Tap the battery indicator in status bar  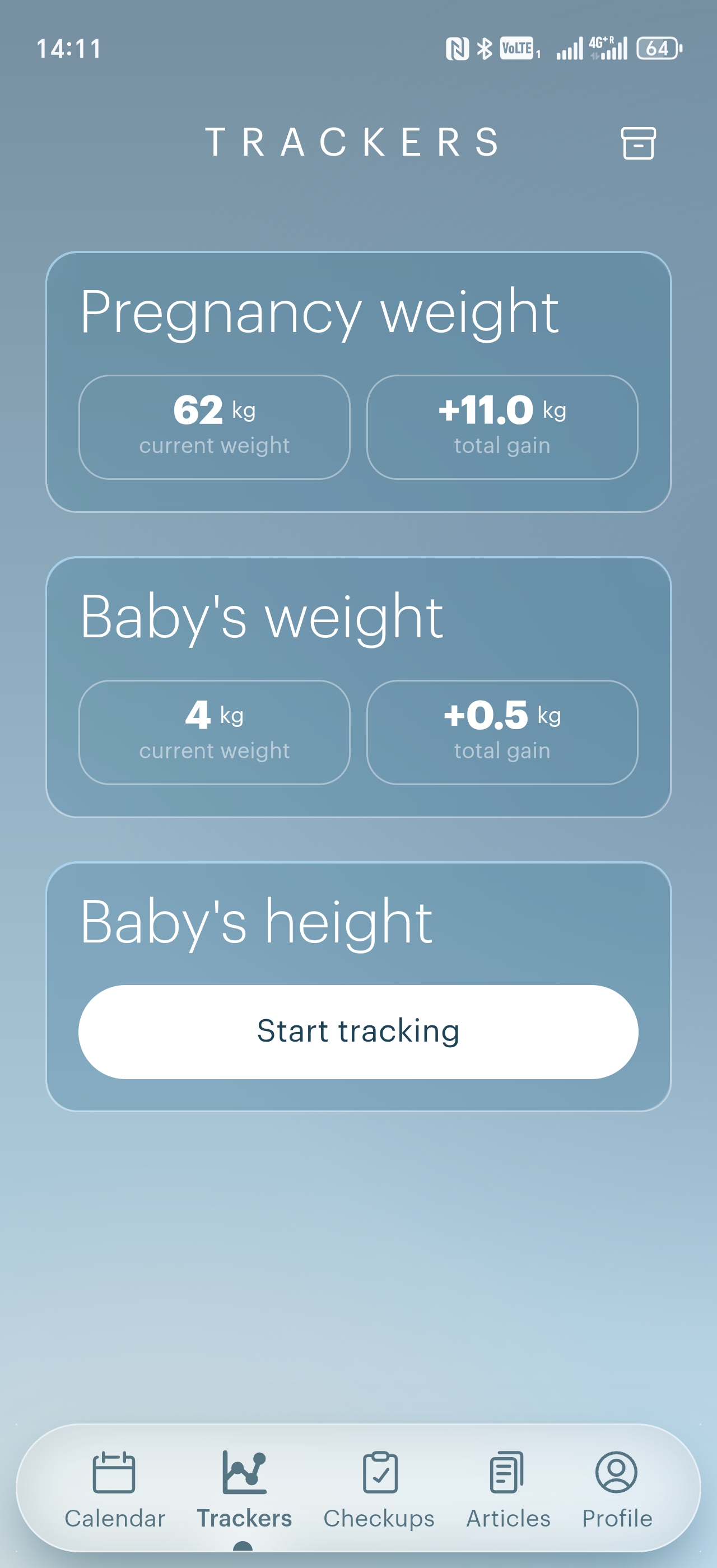[658, 49]
